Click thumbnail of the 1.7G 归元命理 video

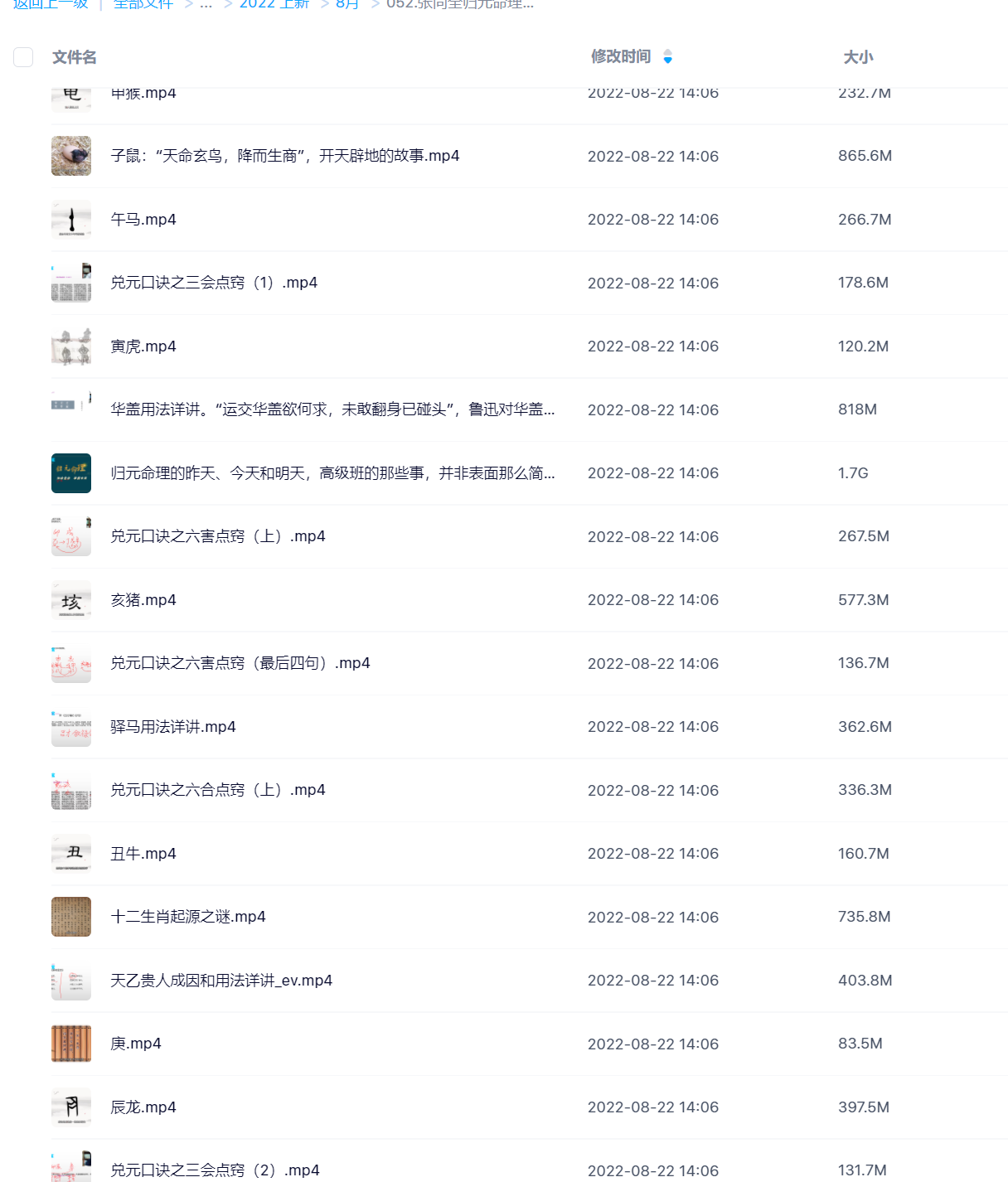[71, 472]
